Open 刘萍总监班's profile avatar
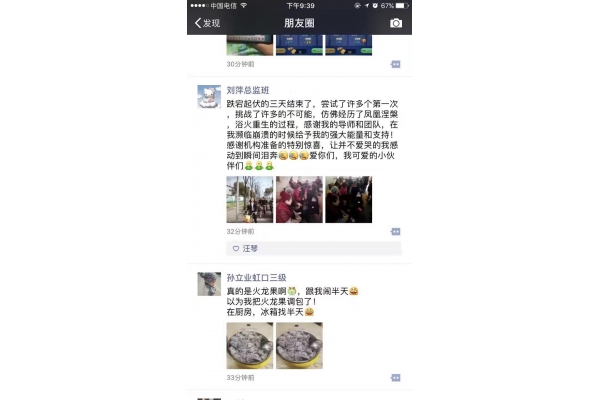Screen dimensions: 600x400 (209, 96)
